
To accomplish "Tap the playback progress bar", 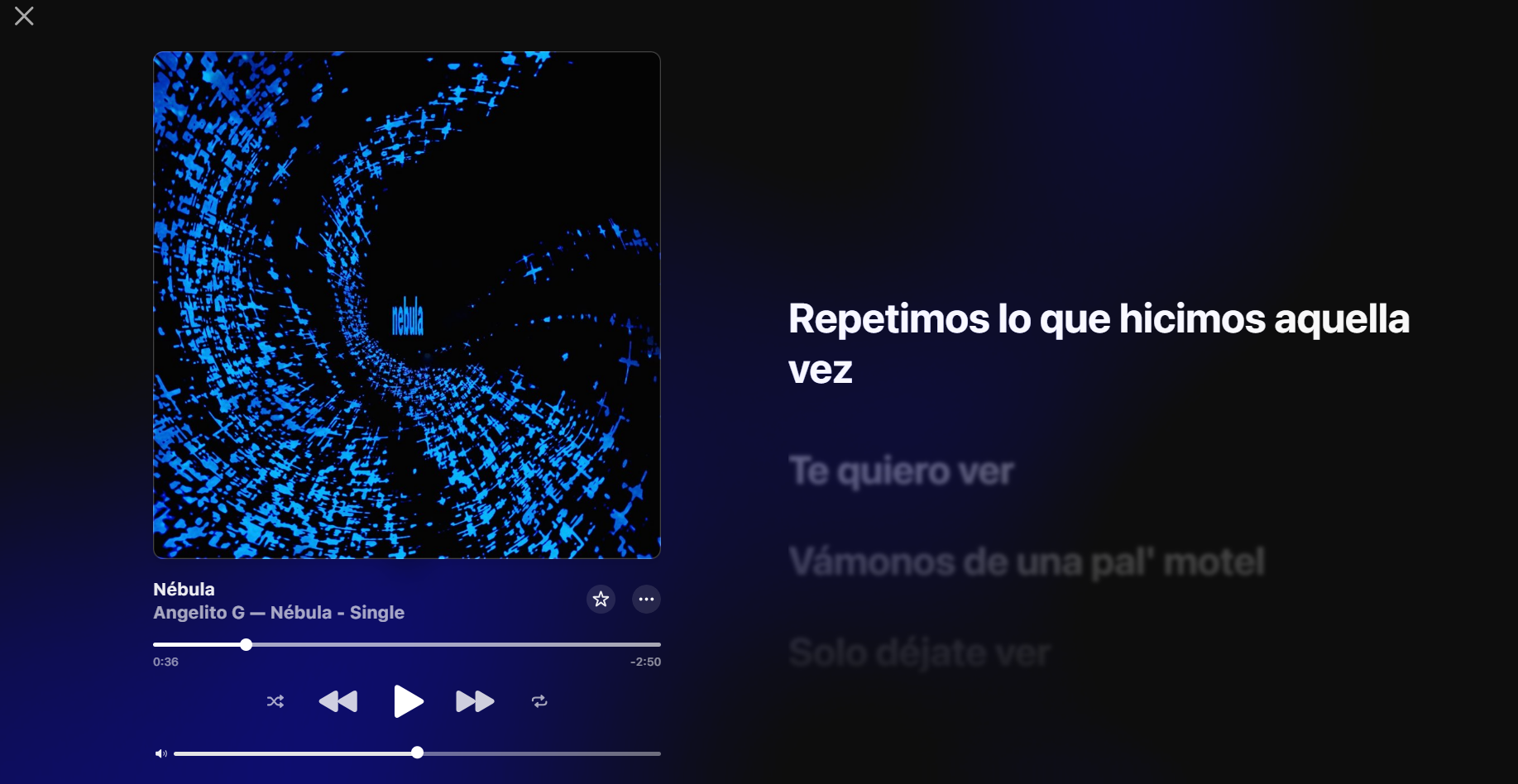I will 406,644.
